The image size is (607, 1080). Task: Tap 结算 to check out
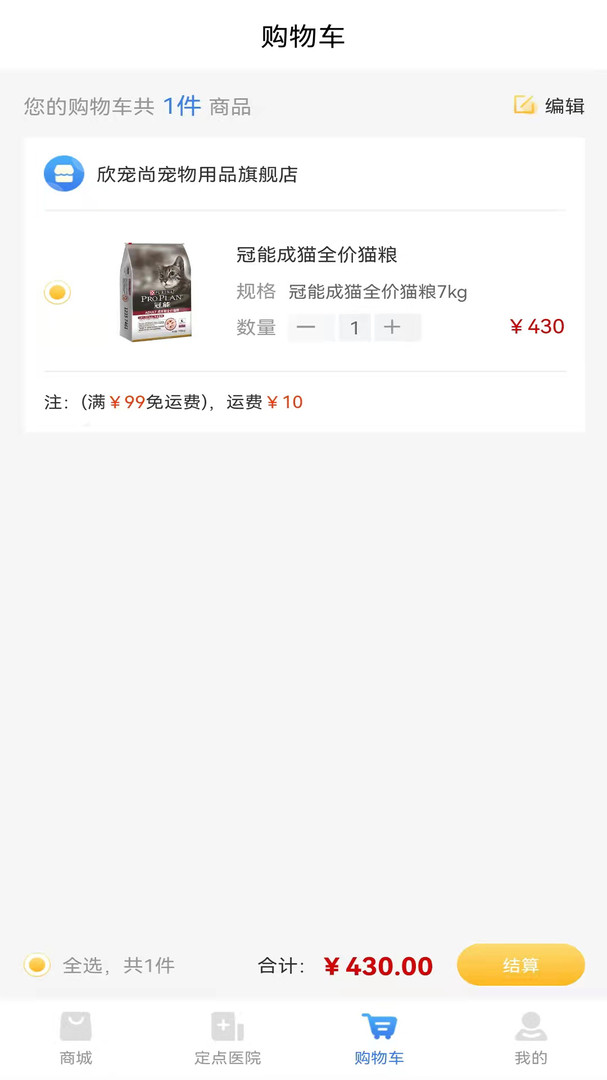point(521,964)
